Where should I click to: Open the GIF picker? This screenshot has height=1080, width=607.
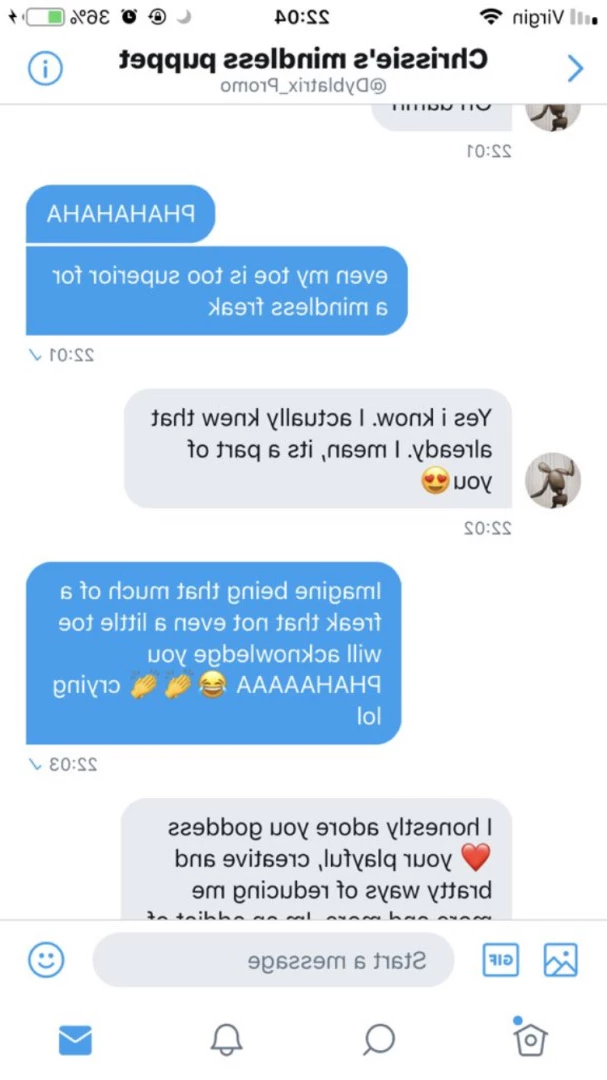(x=500, y=960)
